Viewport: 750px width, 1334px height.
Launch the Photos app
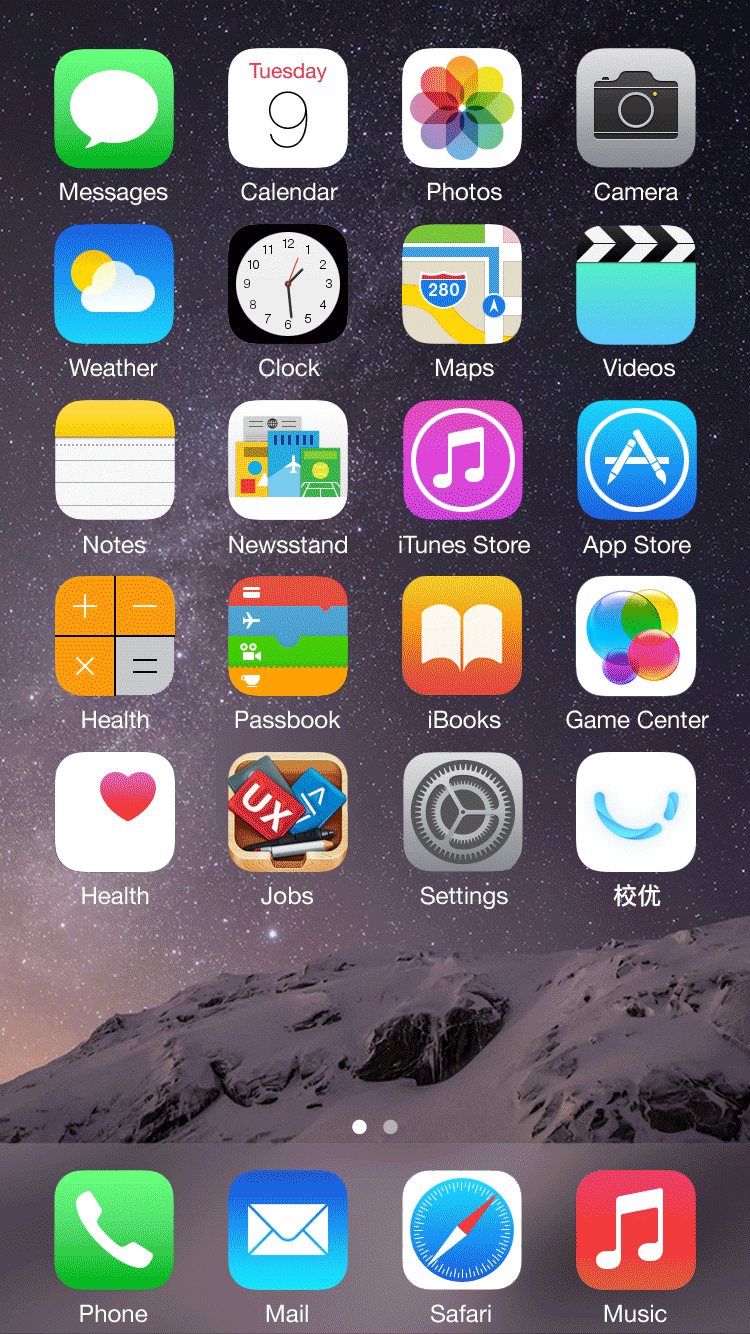462,109
